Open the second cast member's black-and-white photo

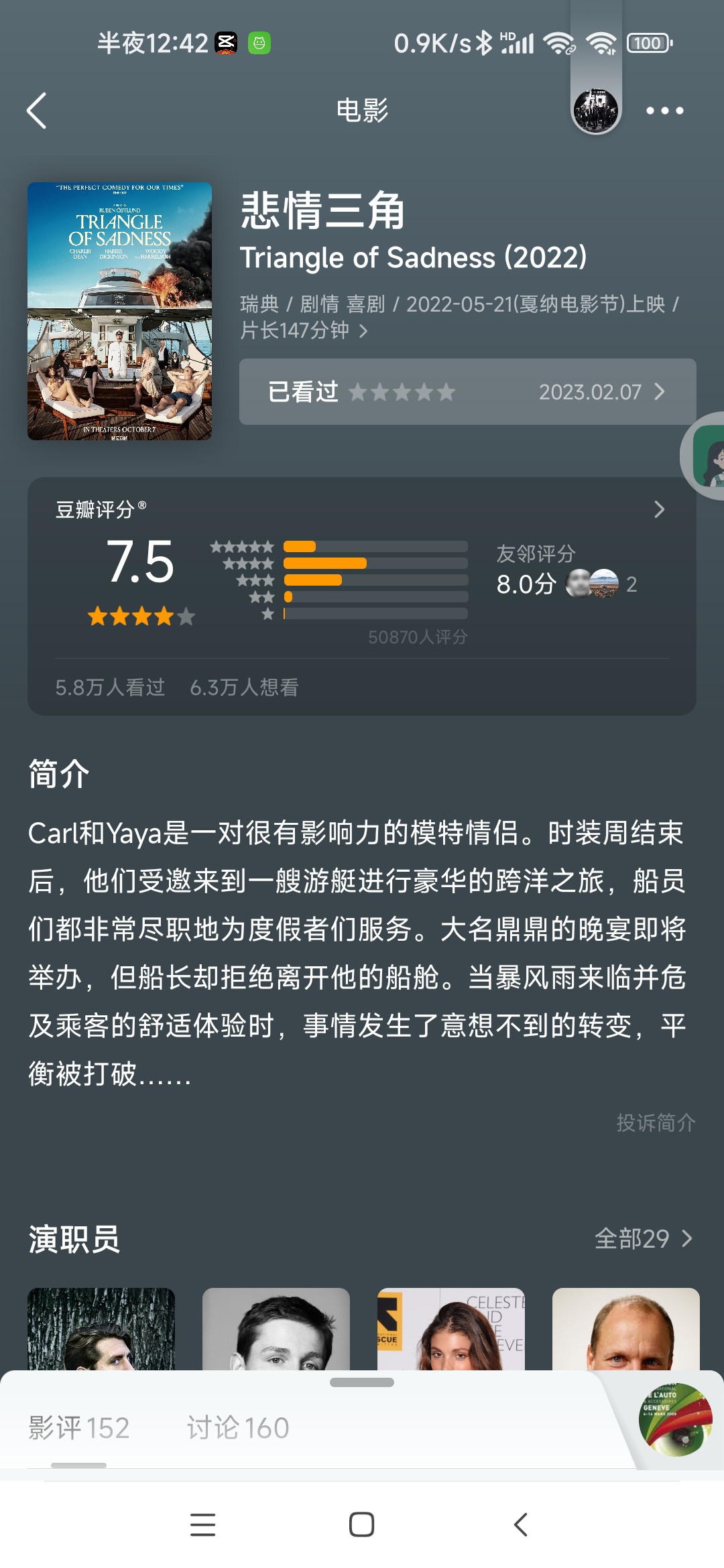276,1329
